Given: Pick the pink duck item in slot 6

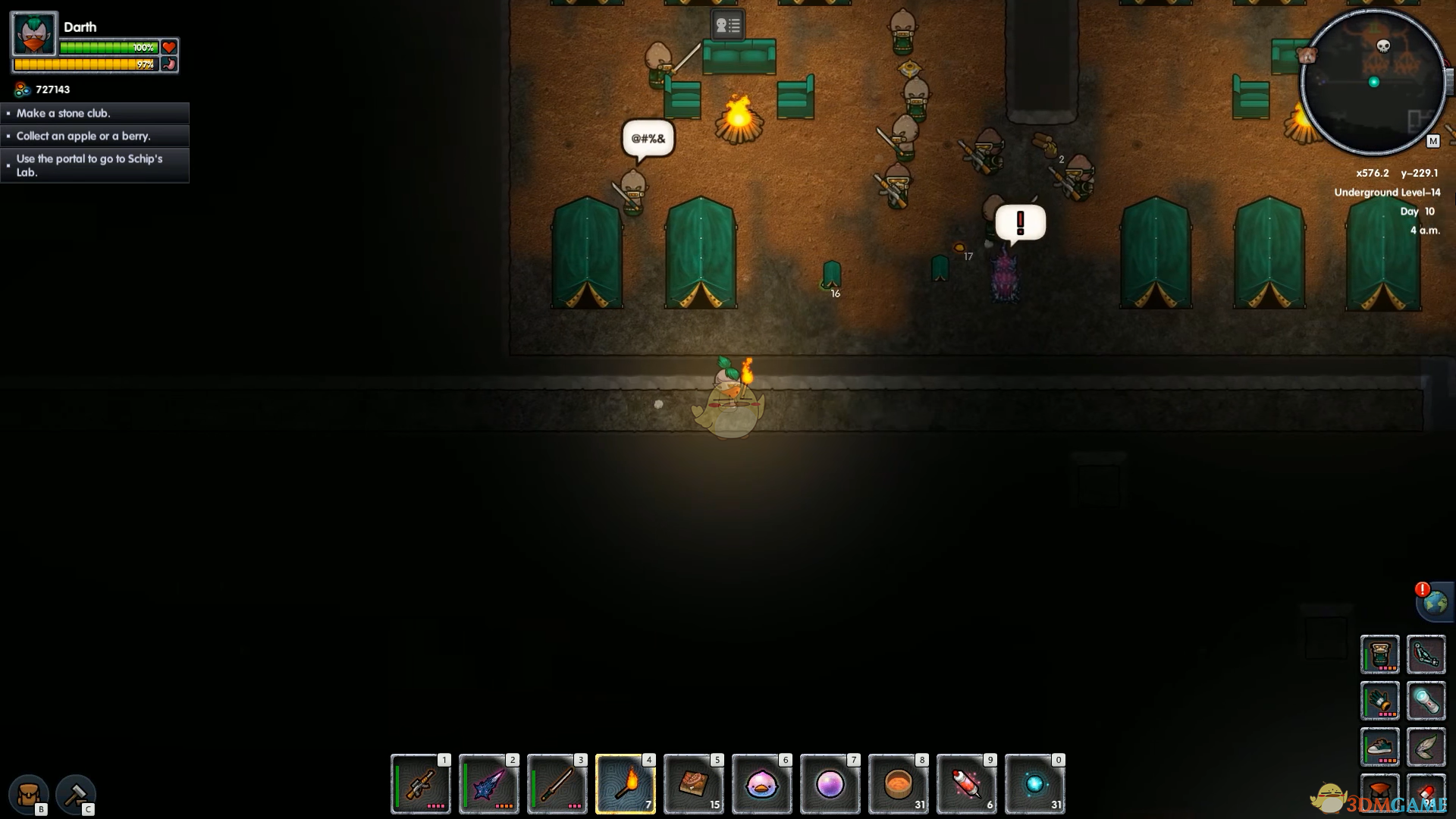Looking at the screenshot, I should [x=762, y=784].
